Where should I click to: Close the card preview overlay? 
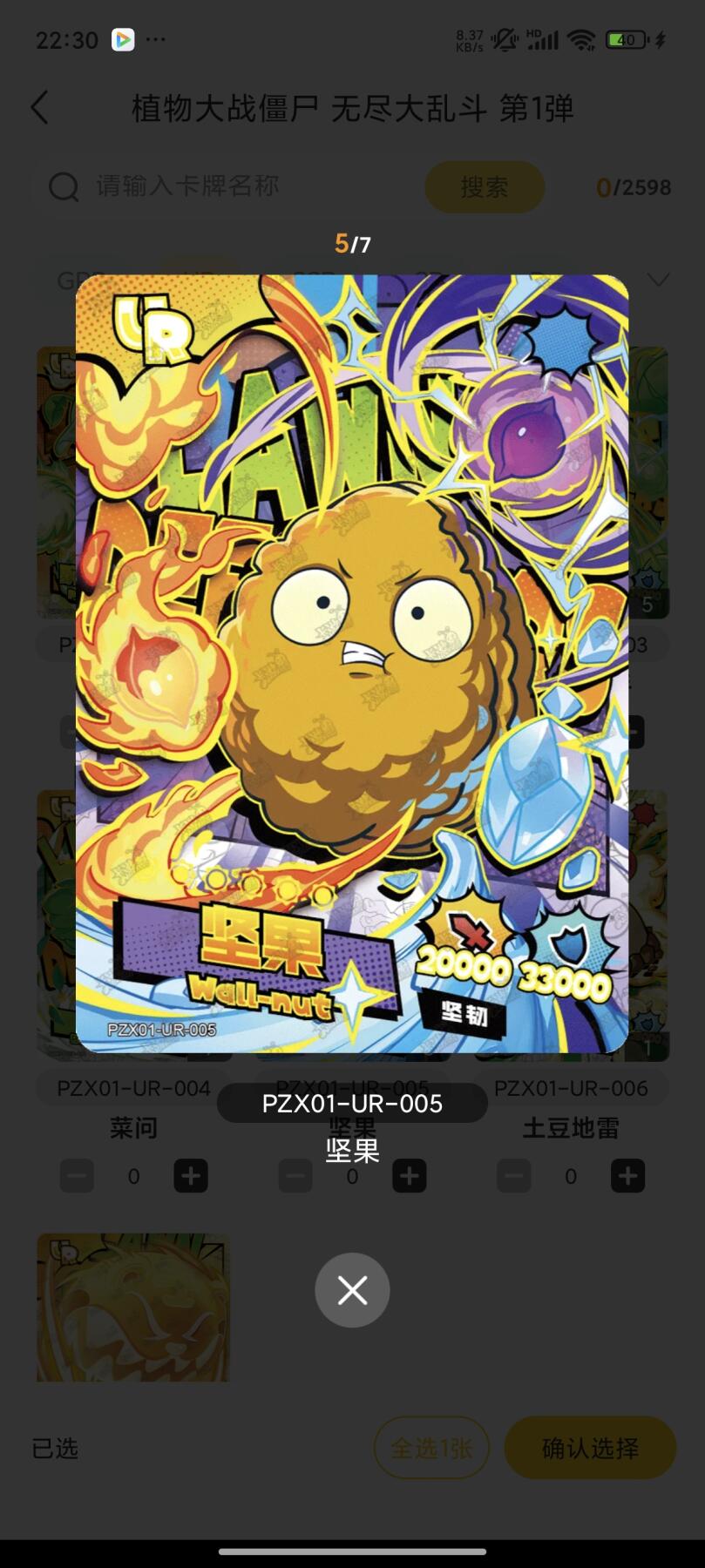click(352, 1290)
